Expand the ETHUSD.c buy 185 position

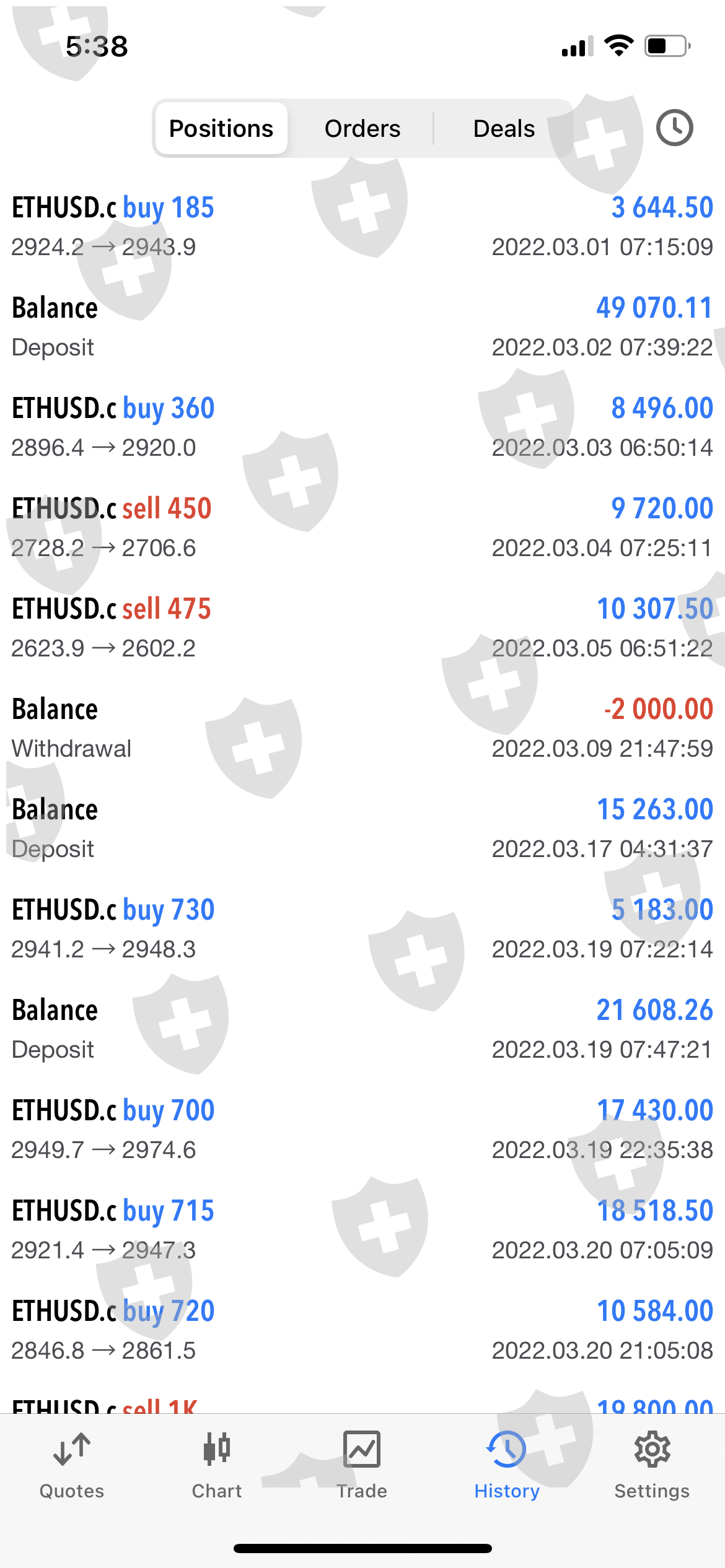pos(362,227)
